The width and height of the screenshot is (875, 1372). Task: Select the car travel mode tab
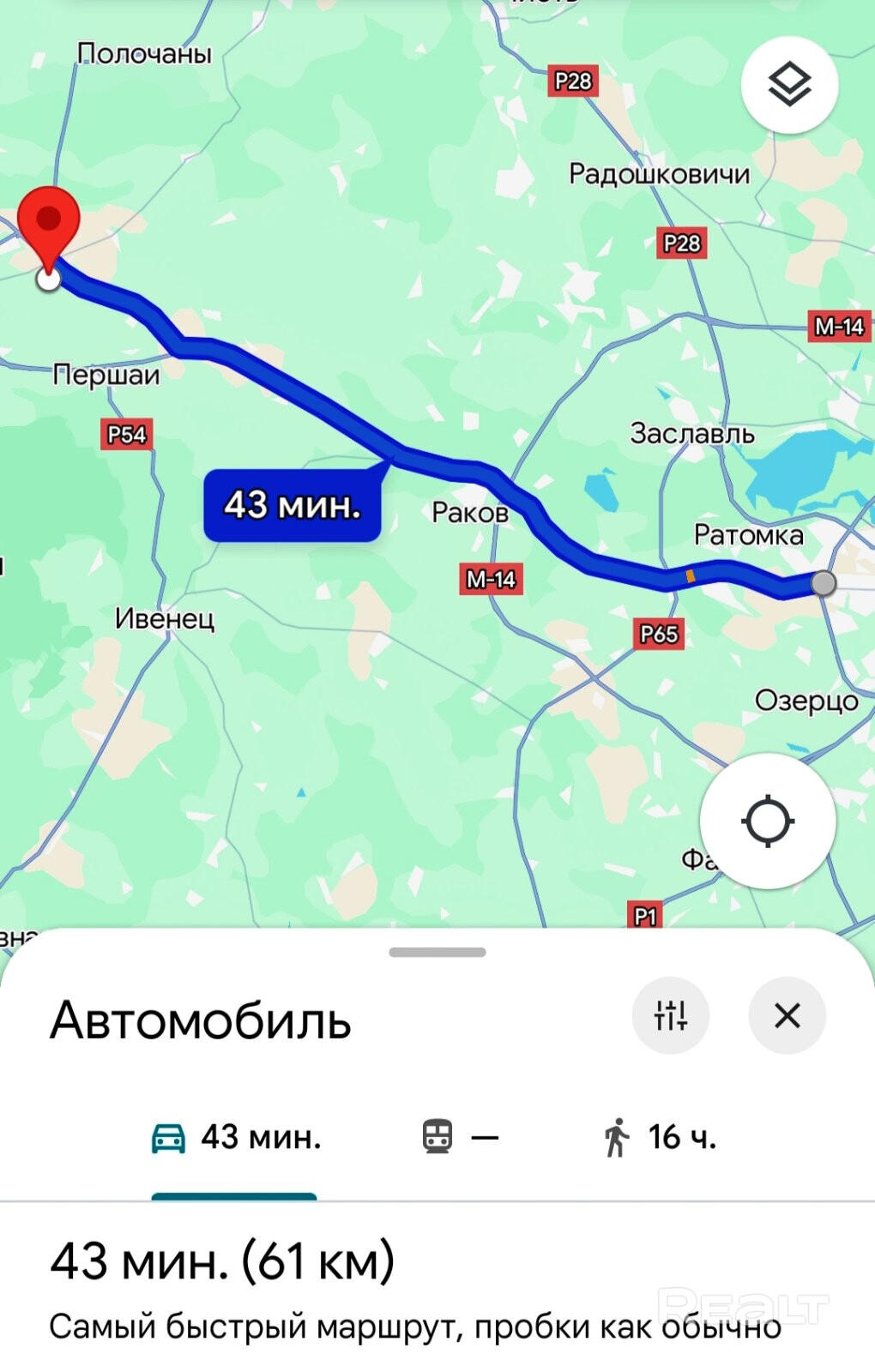pyautogui.click(x=235, y=1138)
